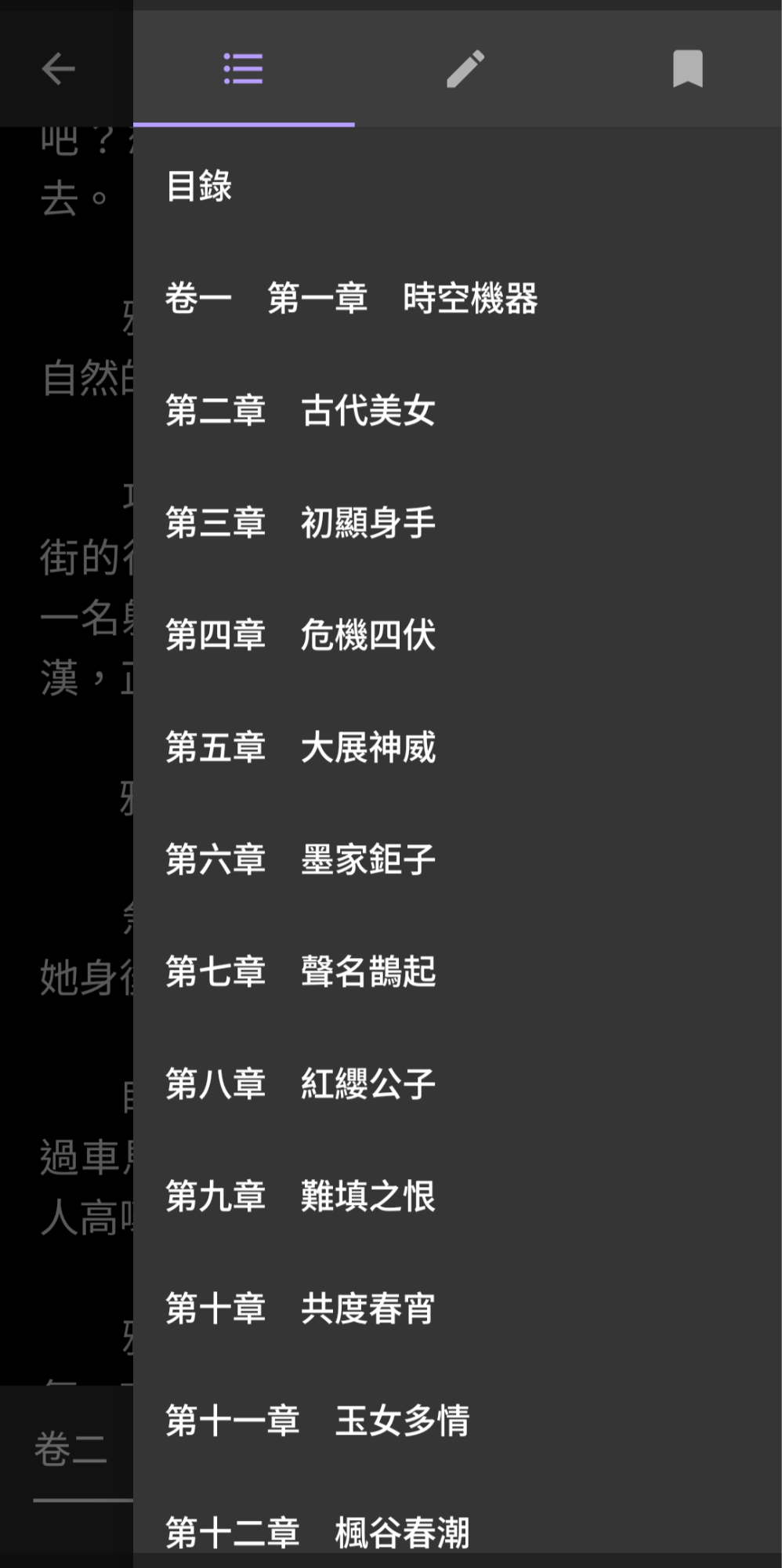The image size is (782, 1568).
Task: Switch to the bookmarks tab
Action: point(687,69)
